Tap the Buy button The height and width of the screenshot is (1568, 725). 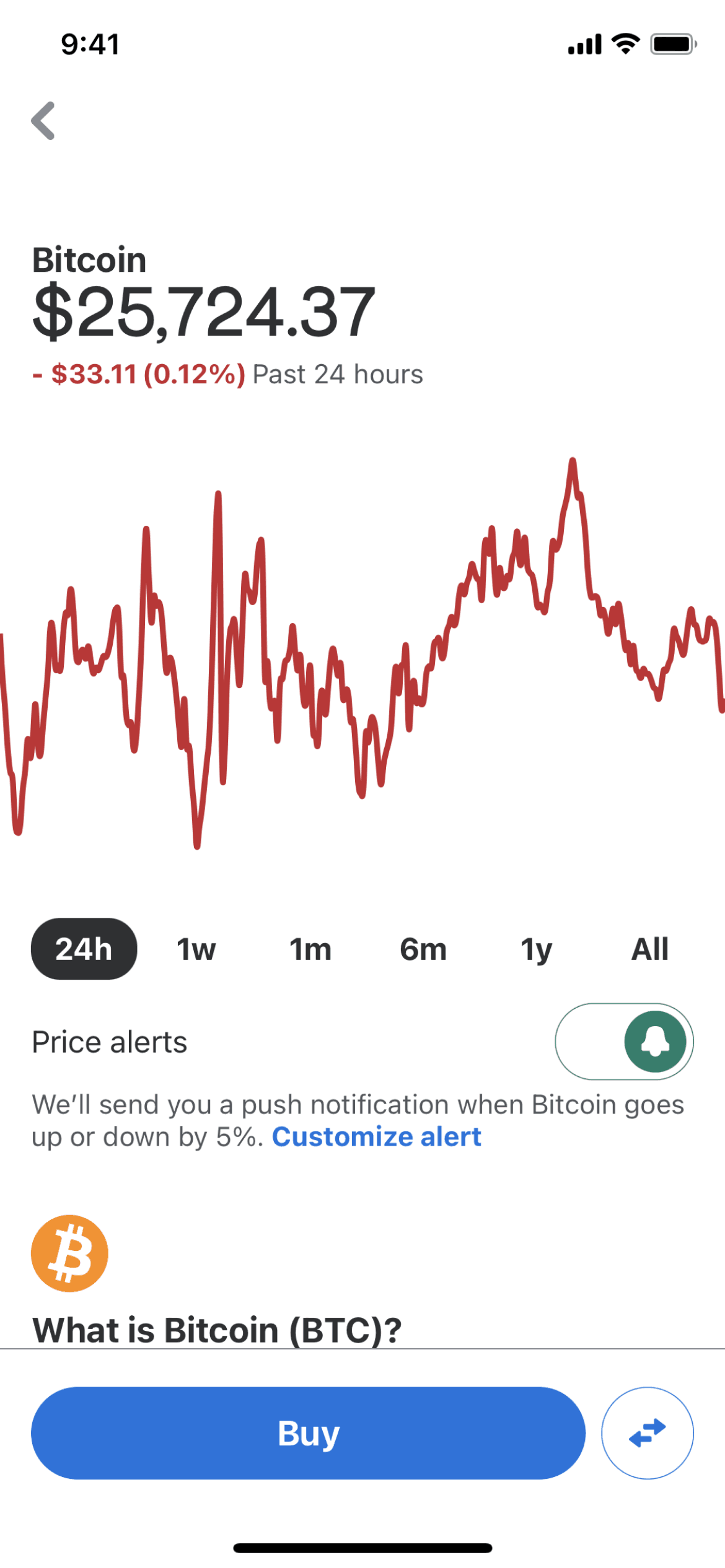point(308,1433)
